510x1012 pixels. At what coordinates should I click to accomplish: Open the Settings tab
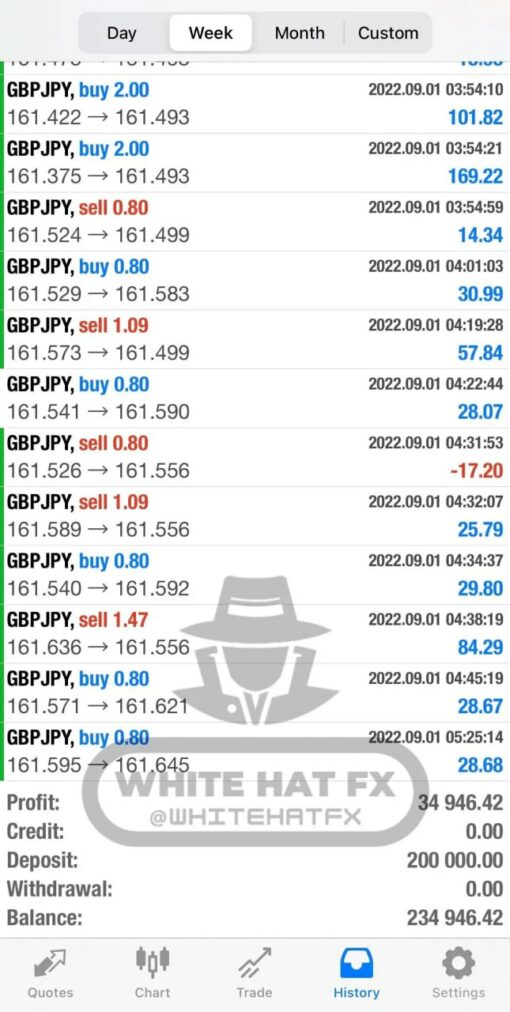coord(458,974)
